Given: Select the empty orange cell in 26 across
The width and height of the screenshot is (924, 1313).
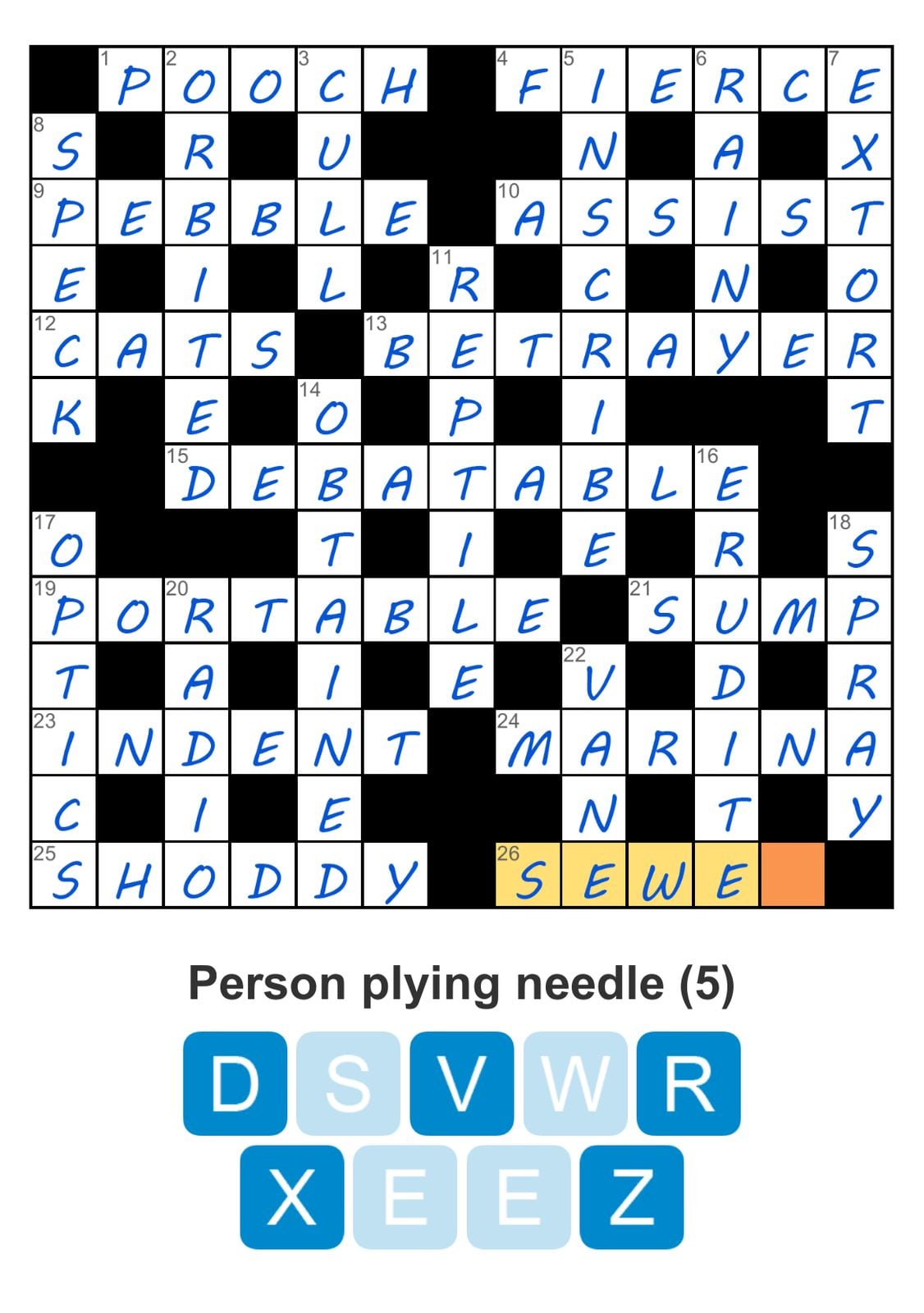Looking at the screenshot, I should click(x=792, y=875).
